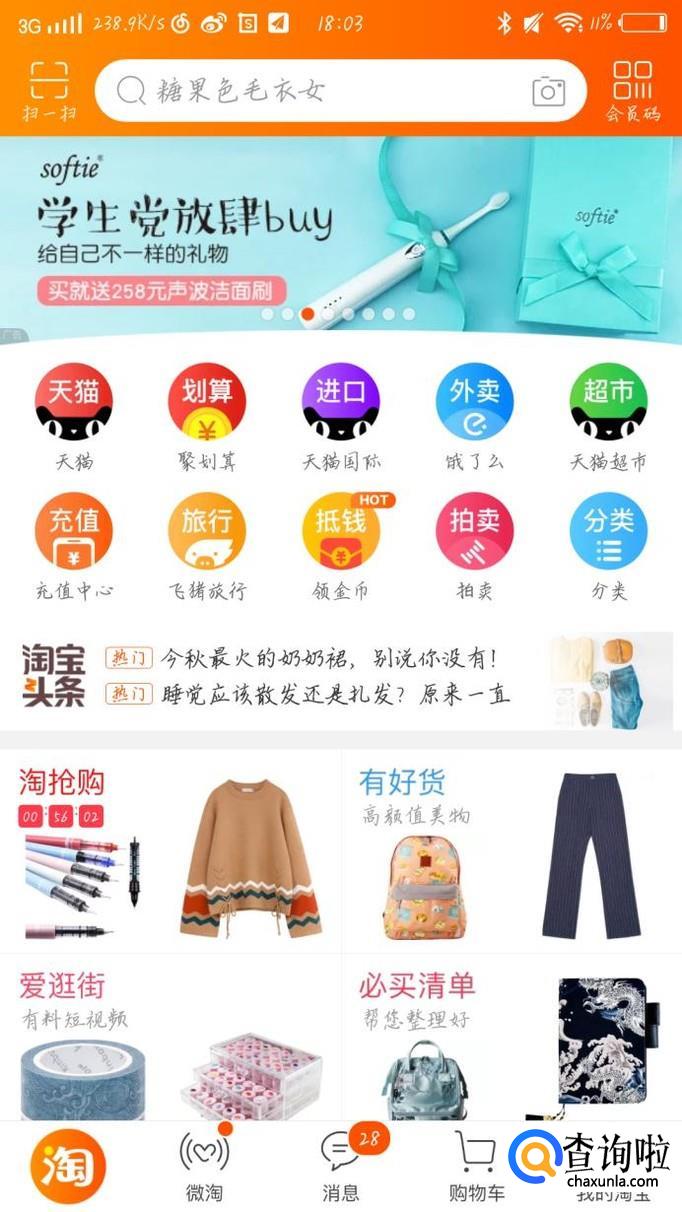Image resolution: width=682 pixels, height=1212 pixels.
Task: Switch to the 消息 messages tab
Action: click(x=340, y=1167)
